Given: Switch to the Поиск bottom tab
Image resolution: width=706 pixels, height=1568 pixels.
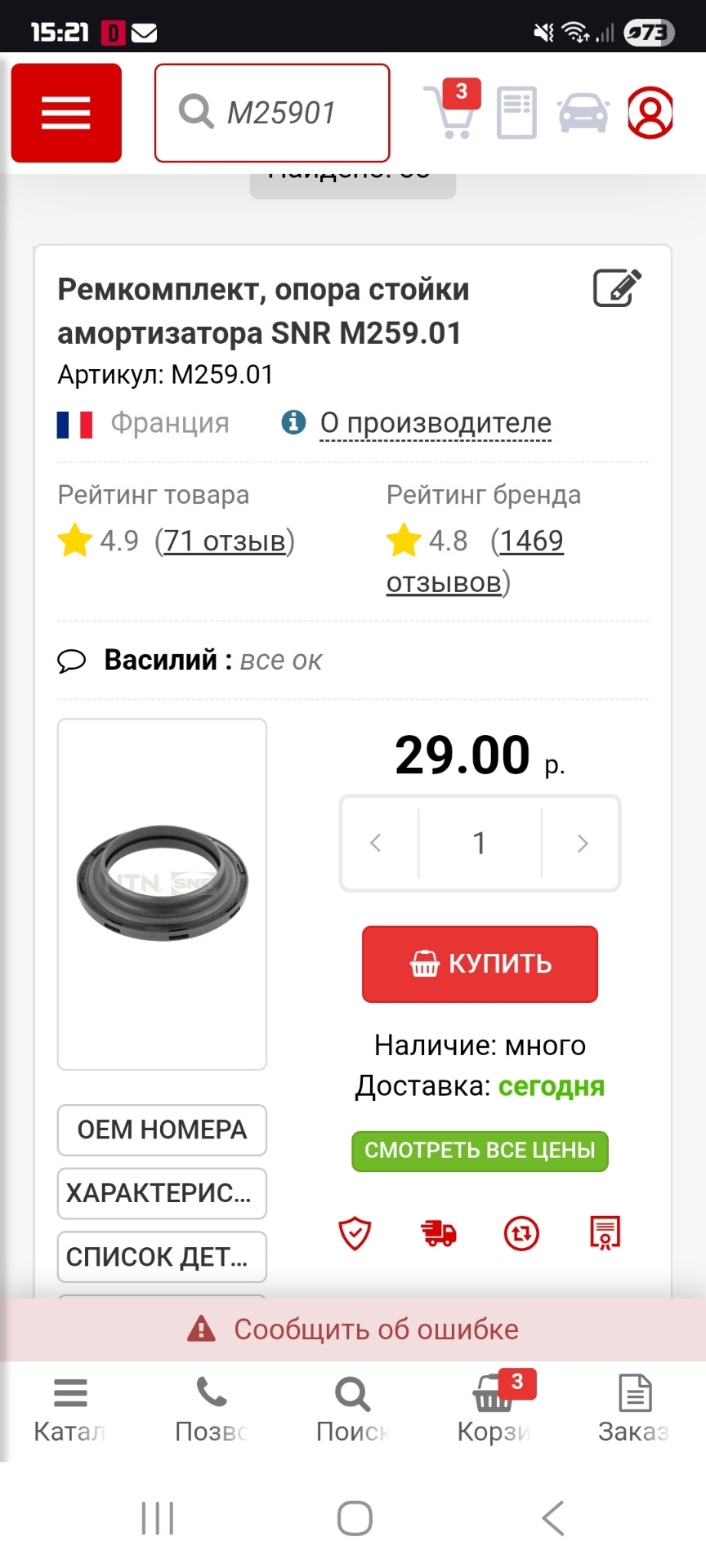Looking at the screenshot, I should click(352, 1409).
